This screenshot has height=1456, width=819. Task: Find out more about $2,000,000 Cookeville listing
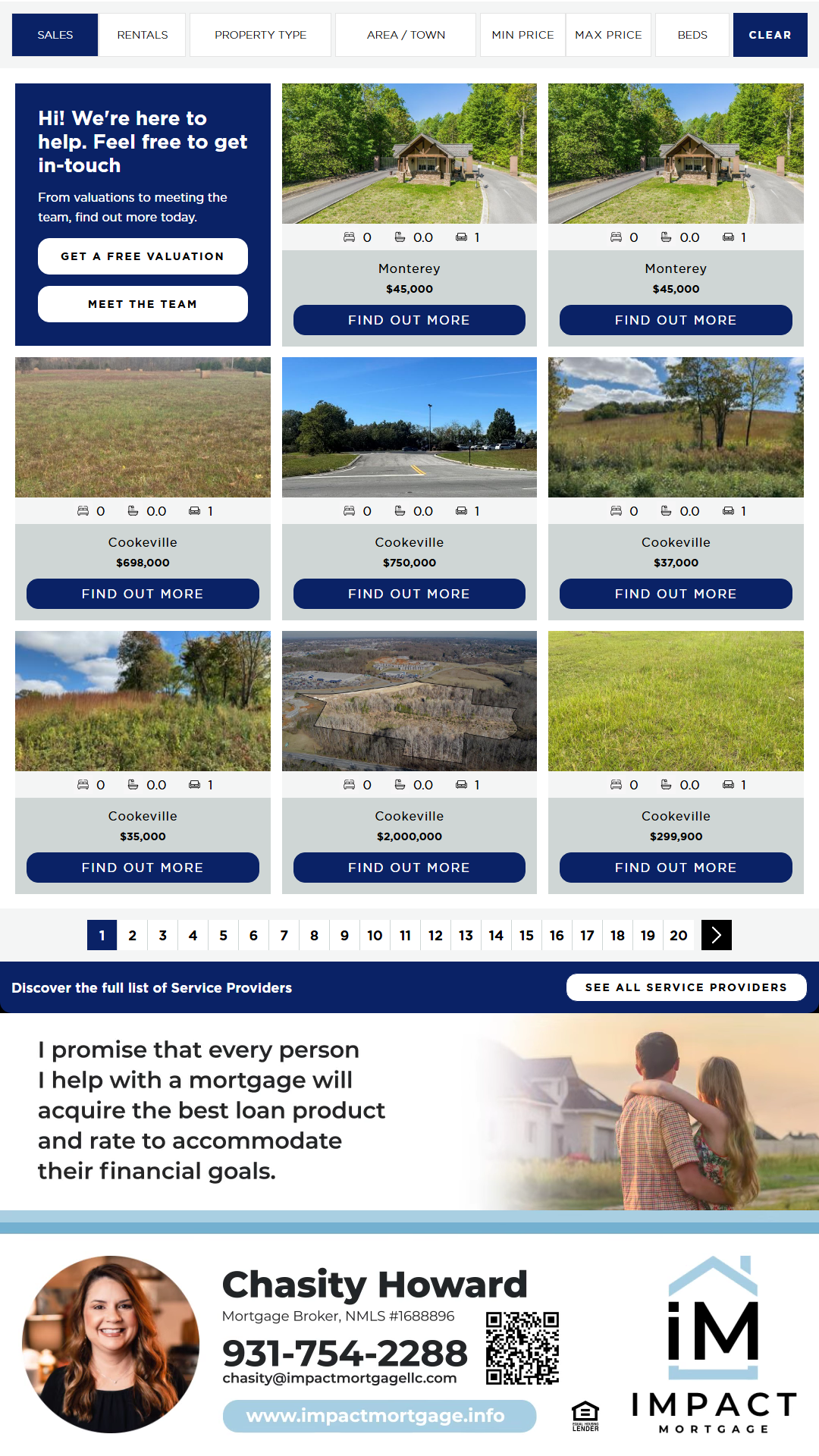(409, 868)
